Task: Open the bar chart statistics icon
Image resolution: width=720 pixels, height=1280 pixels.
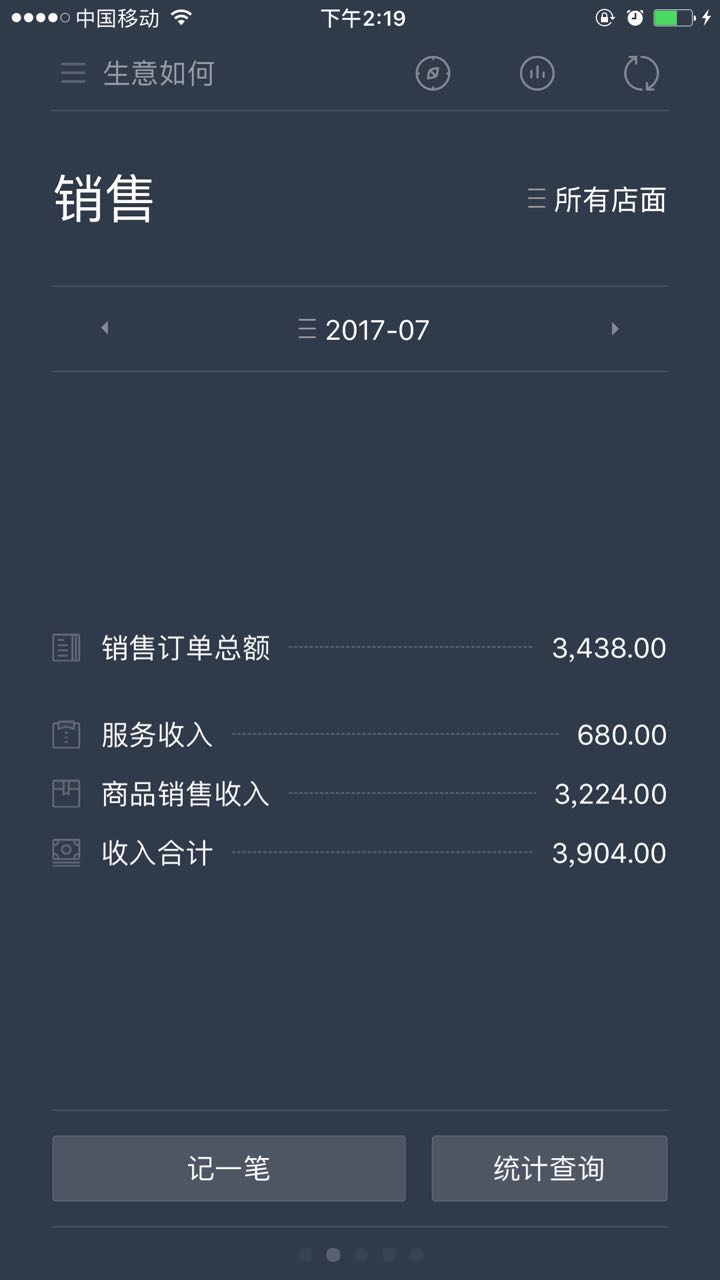Action: tap(537, 73)
